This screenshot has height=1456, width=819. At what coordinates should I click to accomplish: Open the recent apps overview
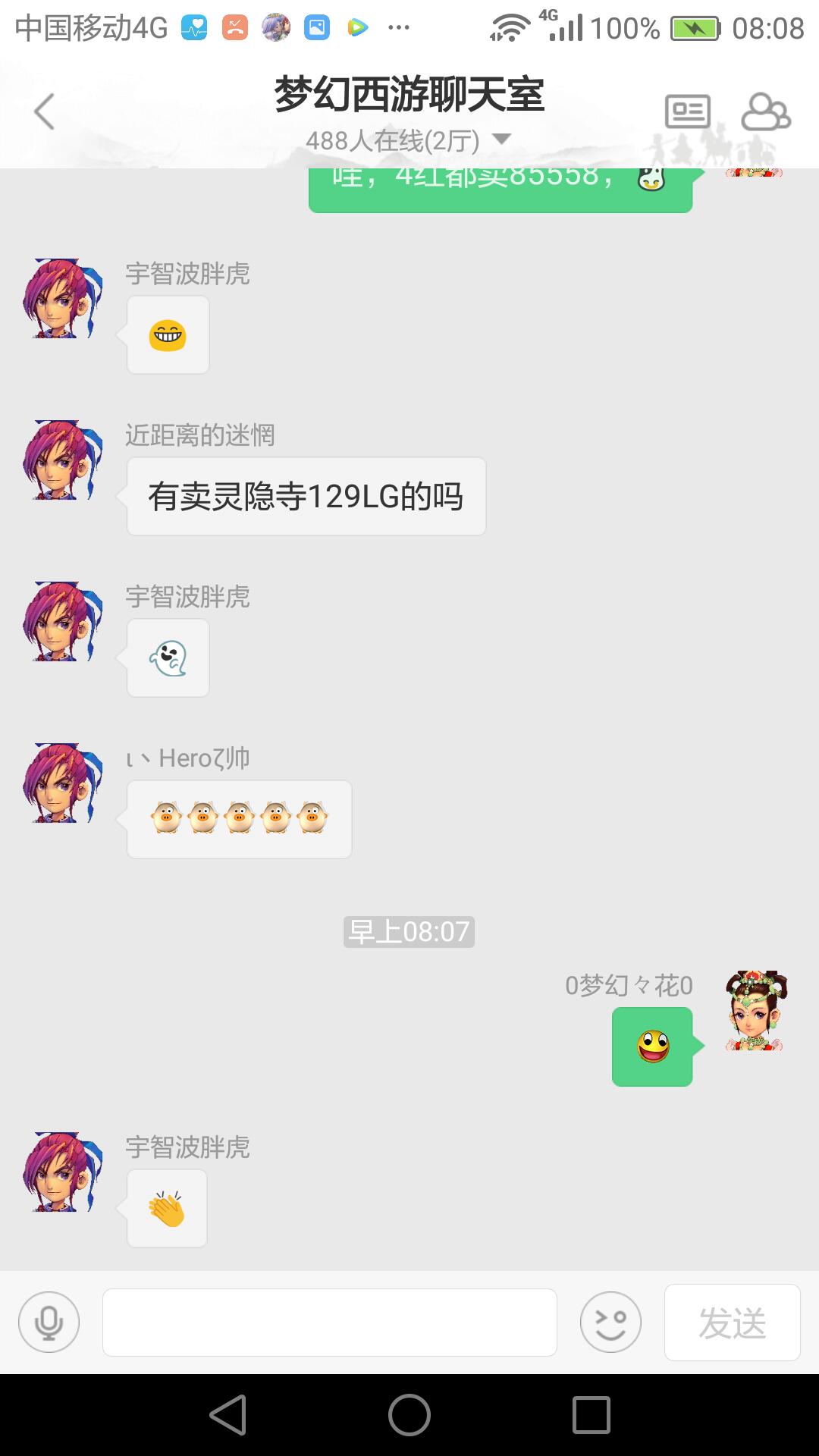[x=591, y=1415]
